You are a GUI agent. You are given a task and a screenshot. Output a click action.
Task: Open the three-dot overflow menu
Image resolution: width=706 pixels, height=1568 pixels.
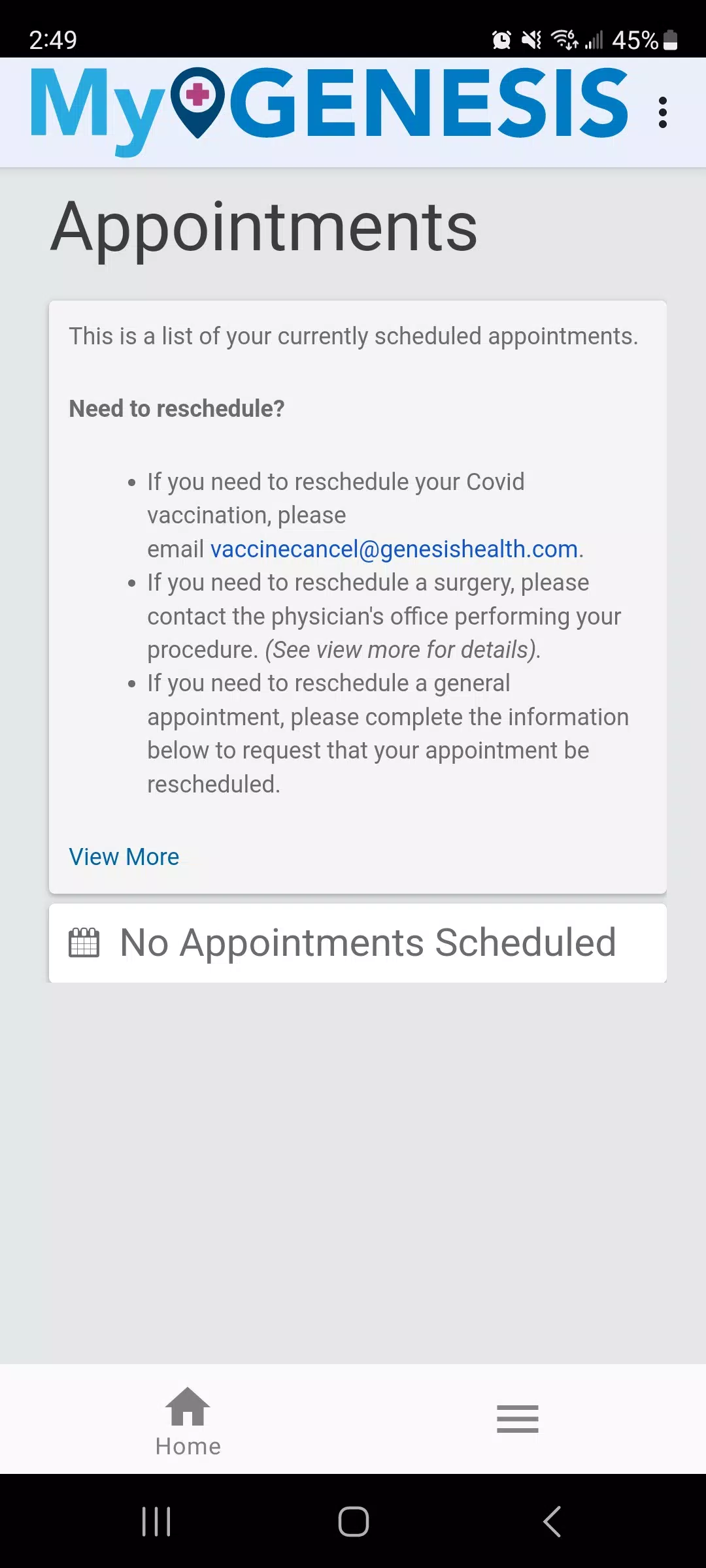tap(663, 112)
